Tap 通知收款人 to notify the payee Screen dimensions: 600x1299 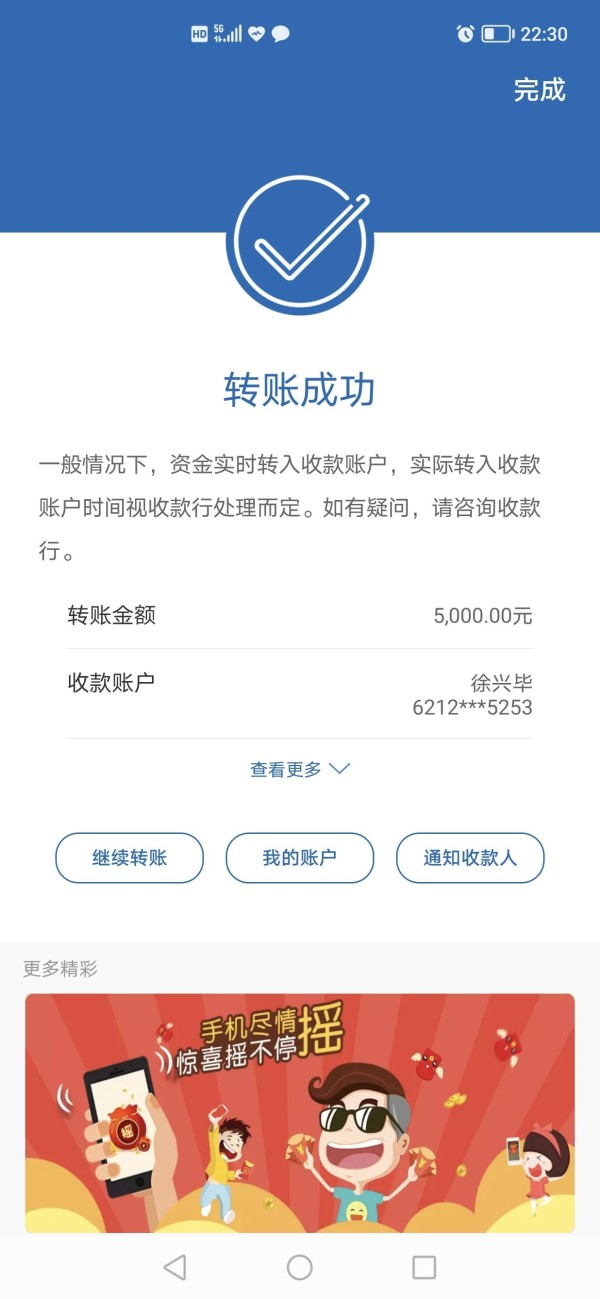470,858
